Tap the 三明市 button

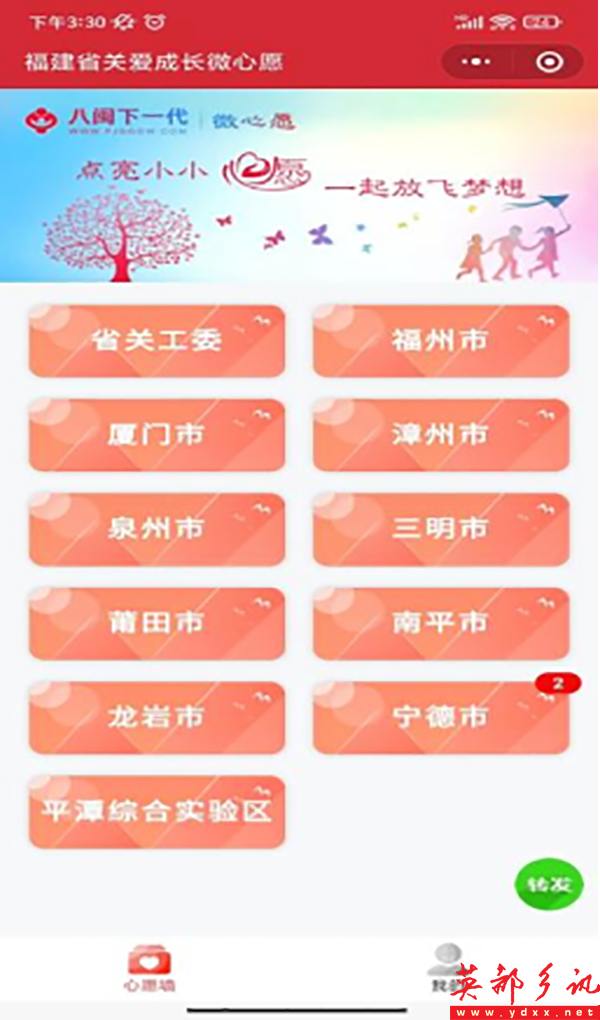coord(441,529)
